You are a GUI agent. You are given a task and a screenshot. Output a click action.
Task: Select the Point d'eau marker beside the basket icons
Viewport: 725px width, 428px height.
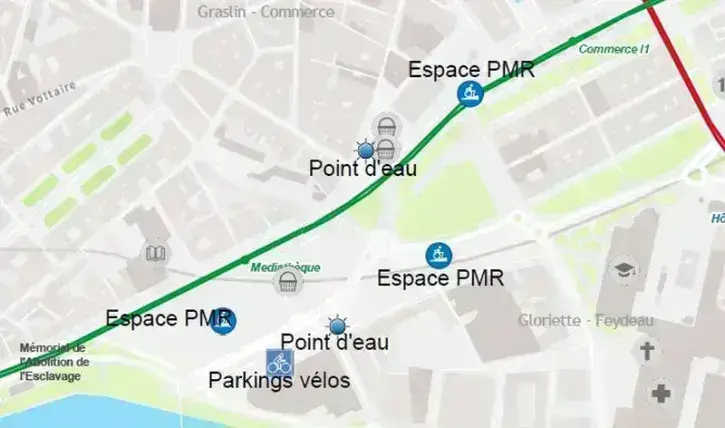pyautogui.click(x=366, y=150)
